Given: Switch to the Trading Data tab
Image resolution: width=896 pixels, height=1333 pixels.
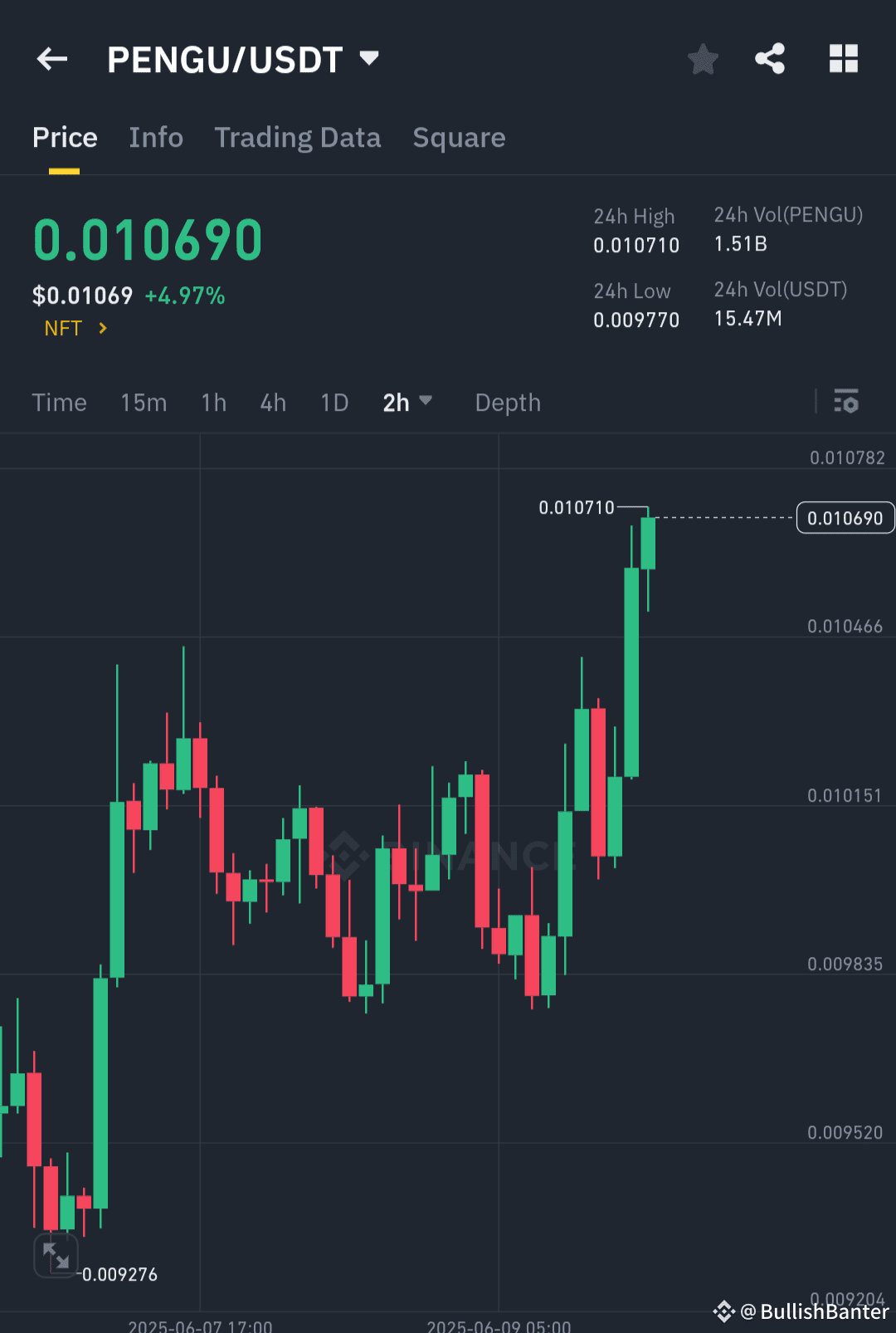Looking at the screenshot, I should tap(298, 137).
